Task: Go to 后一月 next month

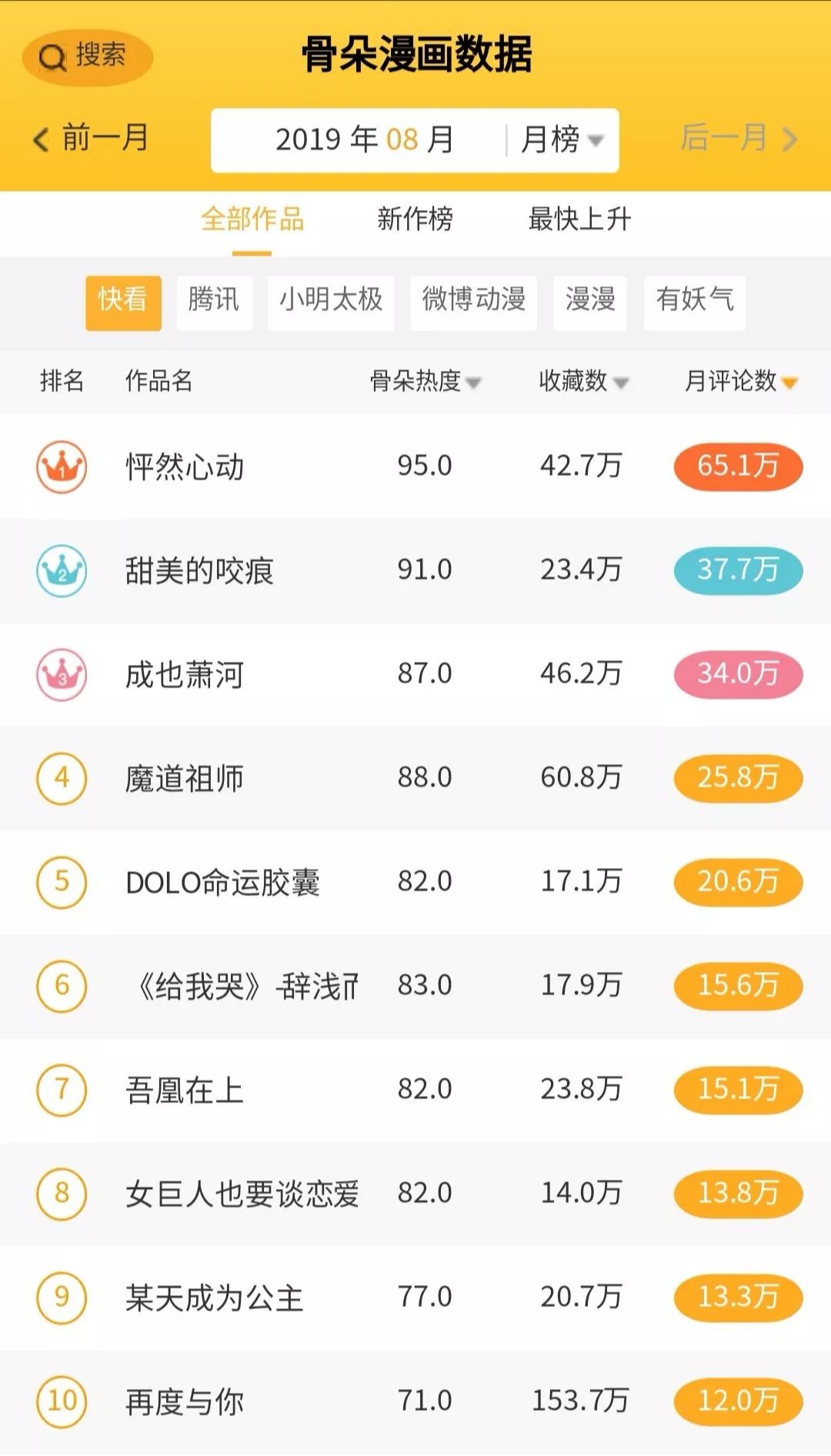Action: [733, 138]
